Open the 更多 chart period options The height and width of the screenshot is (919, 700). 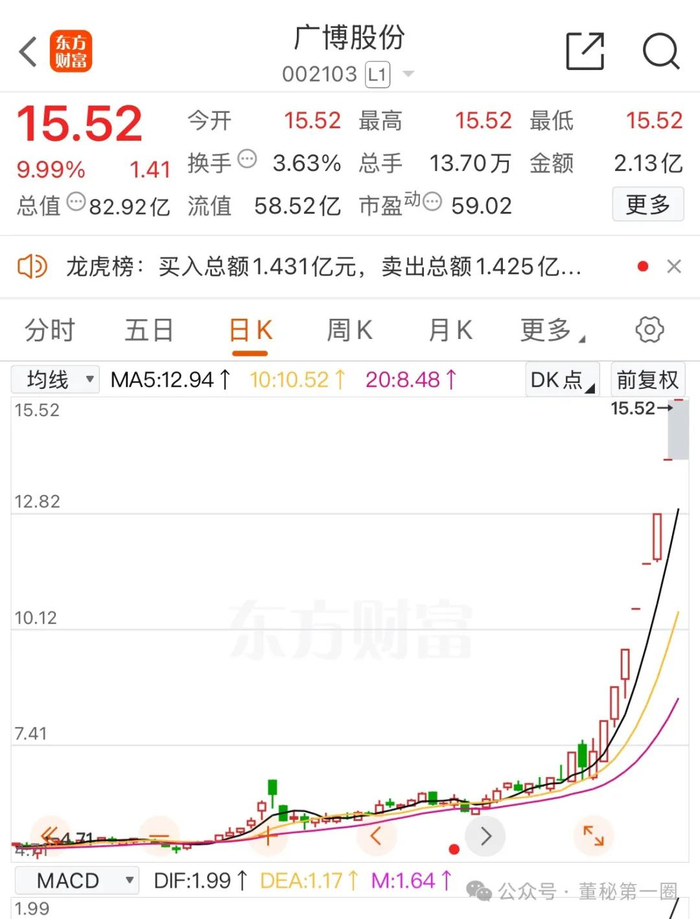(551, 330)
